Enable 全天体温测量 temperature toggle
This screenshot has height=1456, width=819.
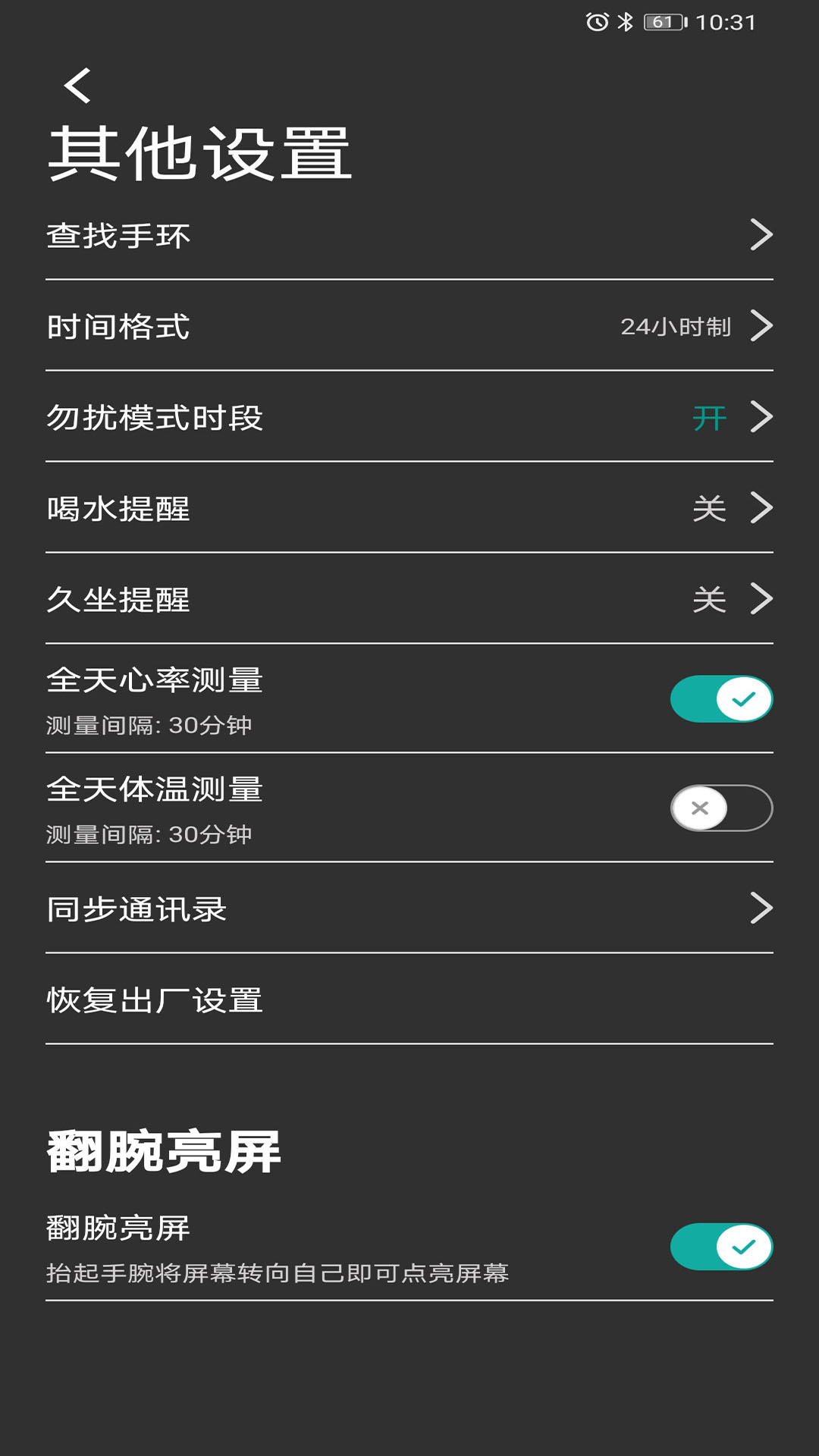point(721,808)
